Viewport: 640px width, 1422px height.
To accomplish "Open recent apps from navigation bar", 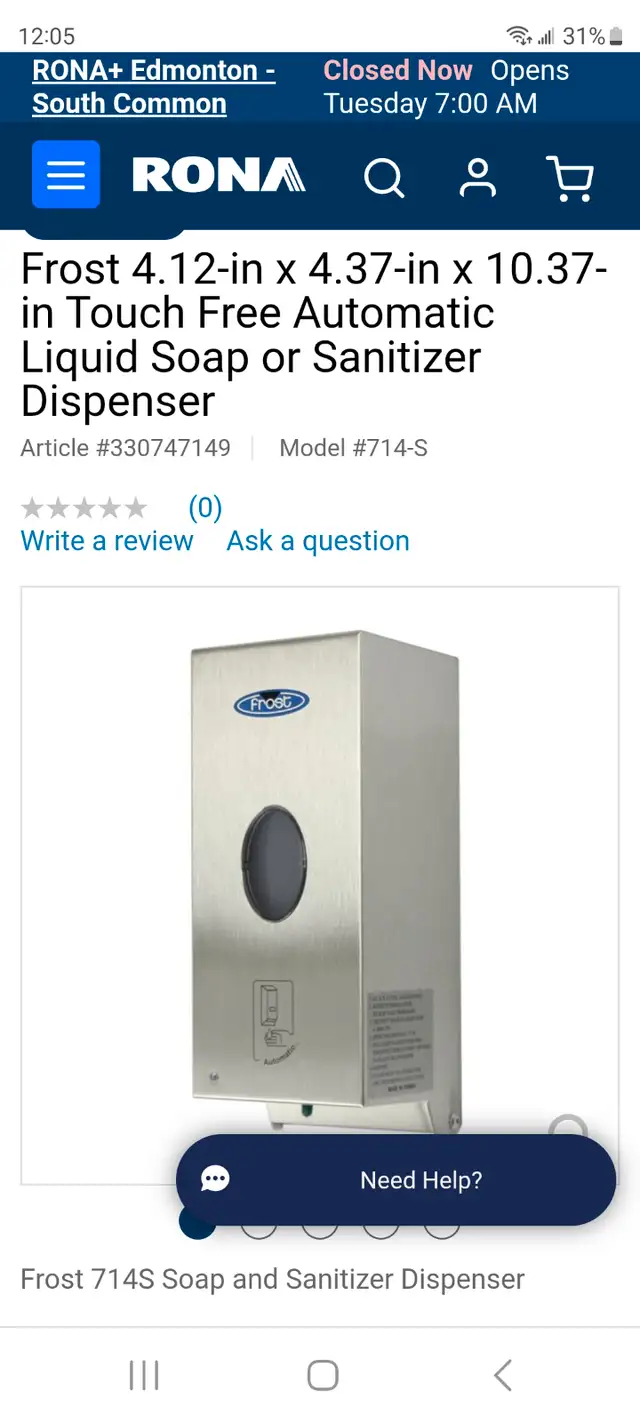I will pyautogui.click(x=144, y=1375).
